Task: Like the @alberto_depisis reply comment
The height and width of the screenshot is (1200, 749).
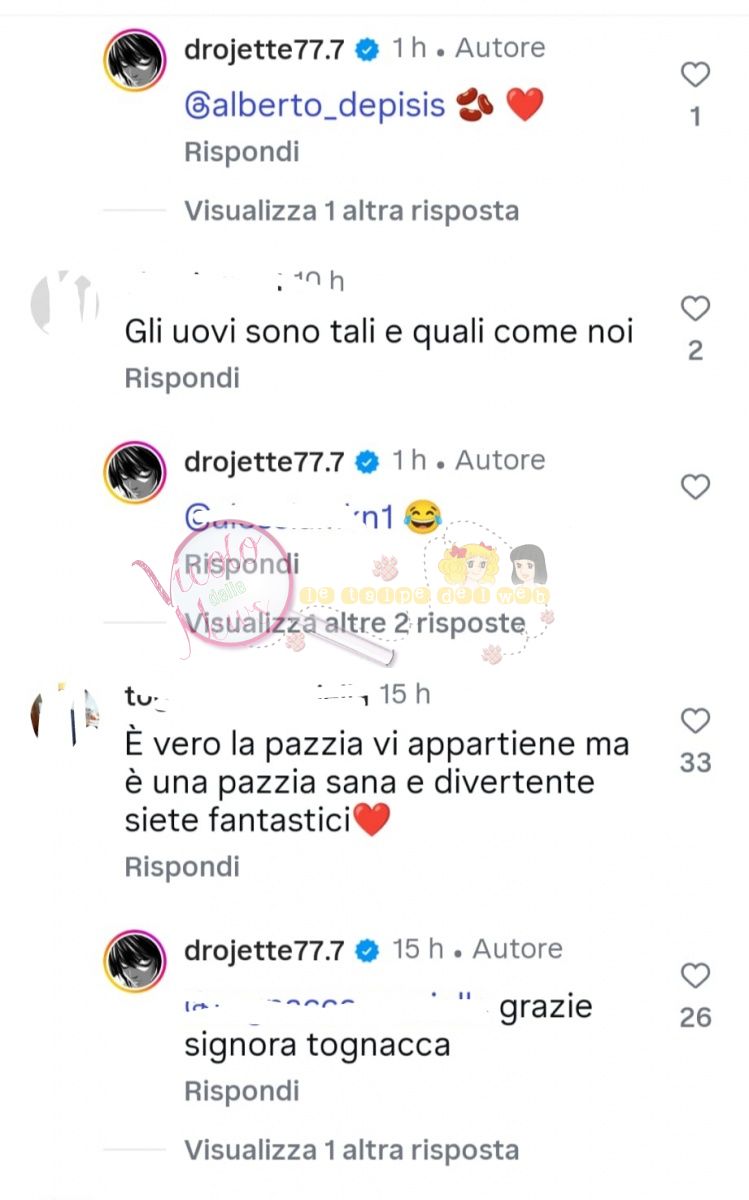Action: pos(695,75)
